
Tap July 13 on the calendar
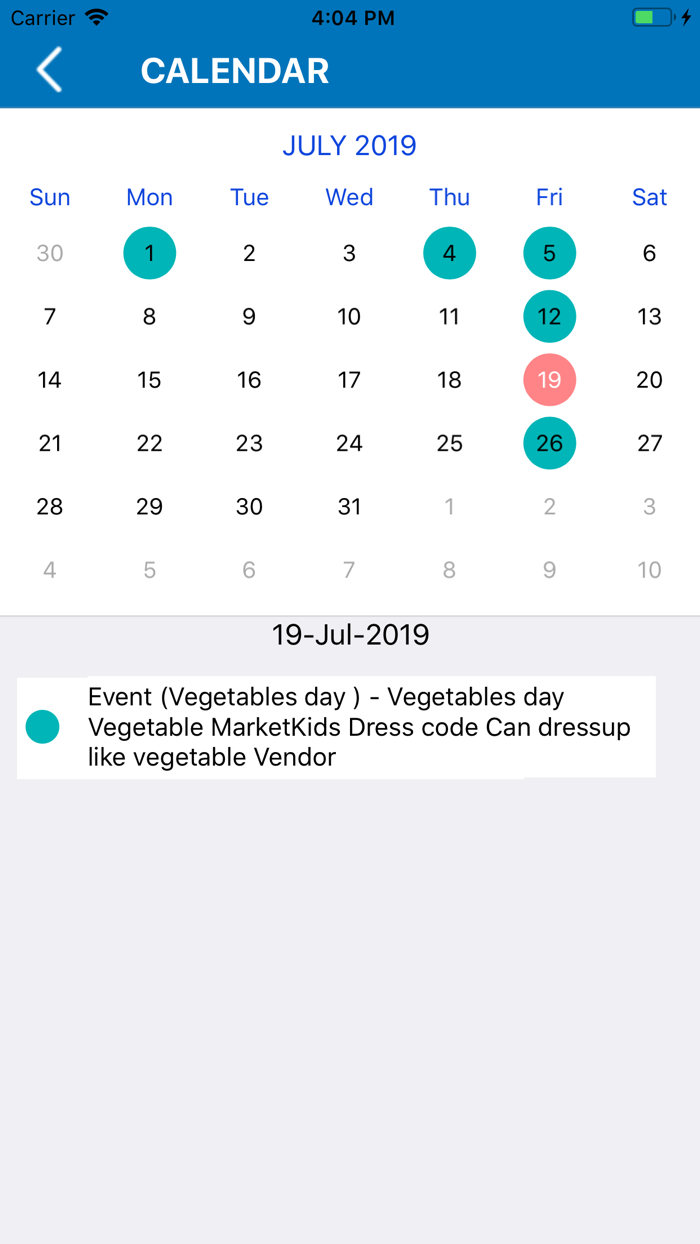pos(650,317)
